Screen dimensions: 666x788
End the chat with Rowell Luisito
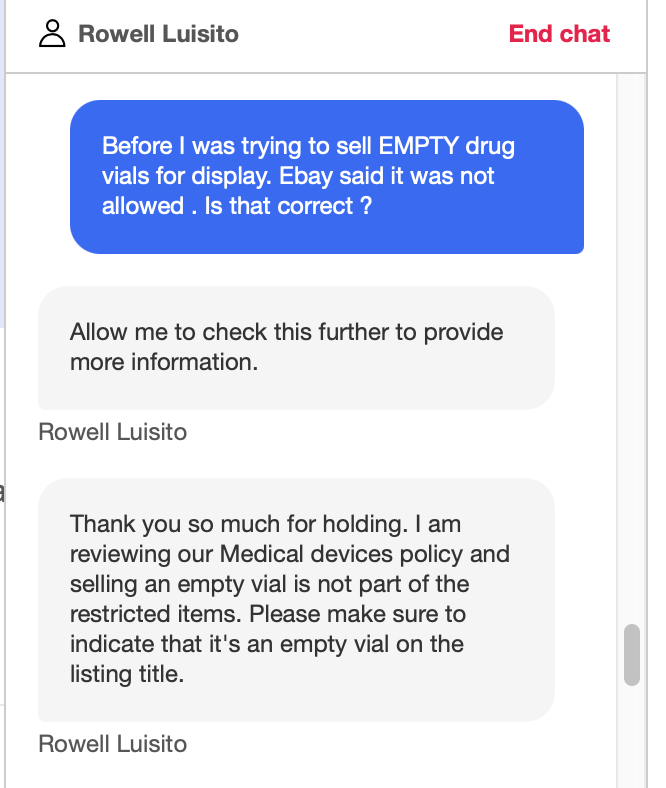[x=559, y=34]
